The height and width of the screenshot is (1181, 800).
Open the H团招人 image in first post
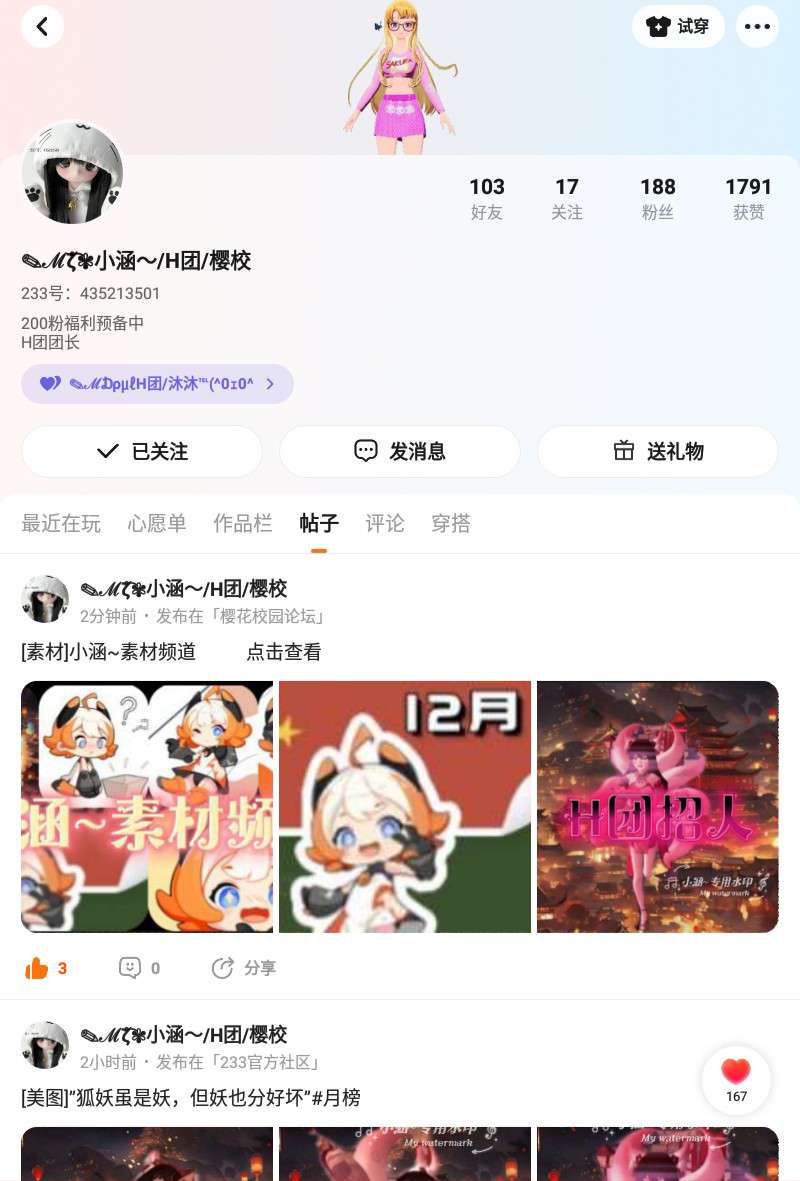click(658, 807)
